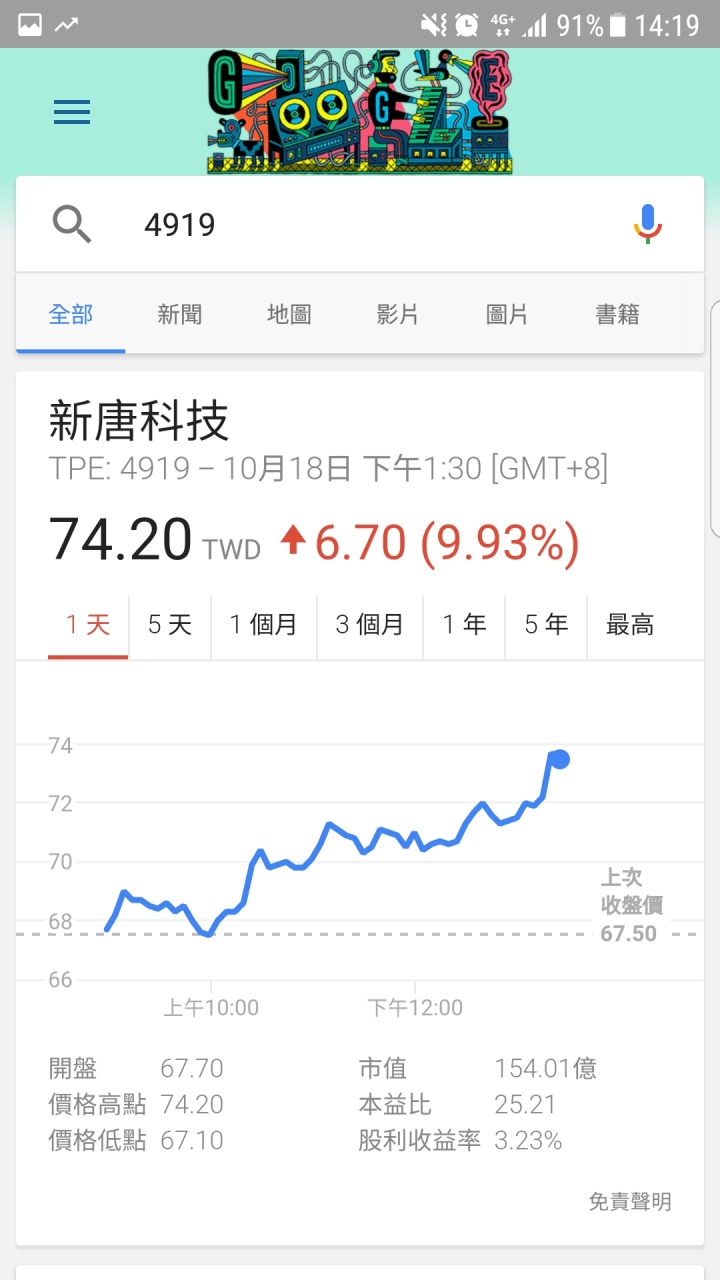Change chart range to 1 年
720x1280 pixels.
465,626
